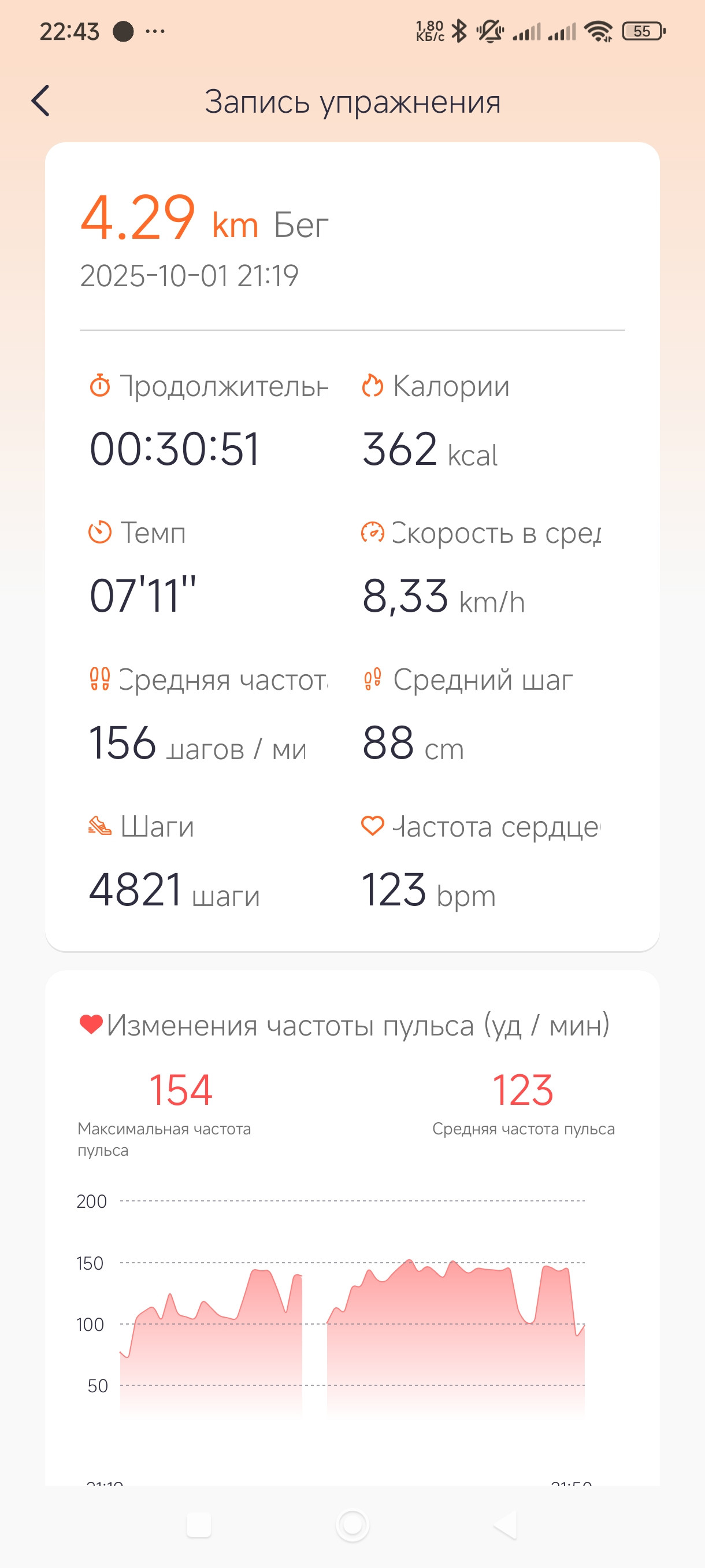Screen dimensions: 705x1568
Task: Tap the system back triangle button
Action: coord(505,1525)
